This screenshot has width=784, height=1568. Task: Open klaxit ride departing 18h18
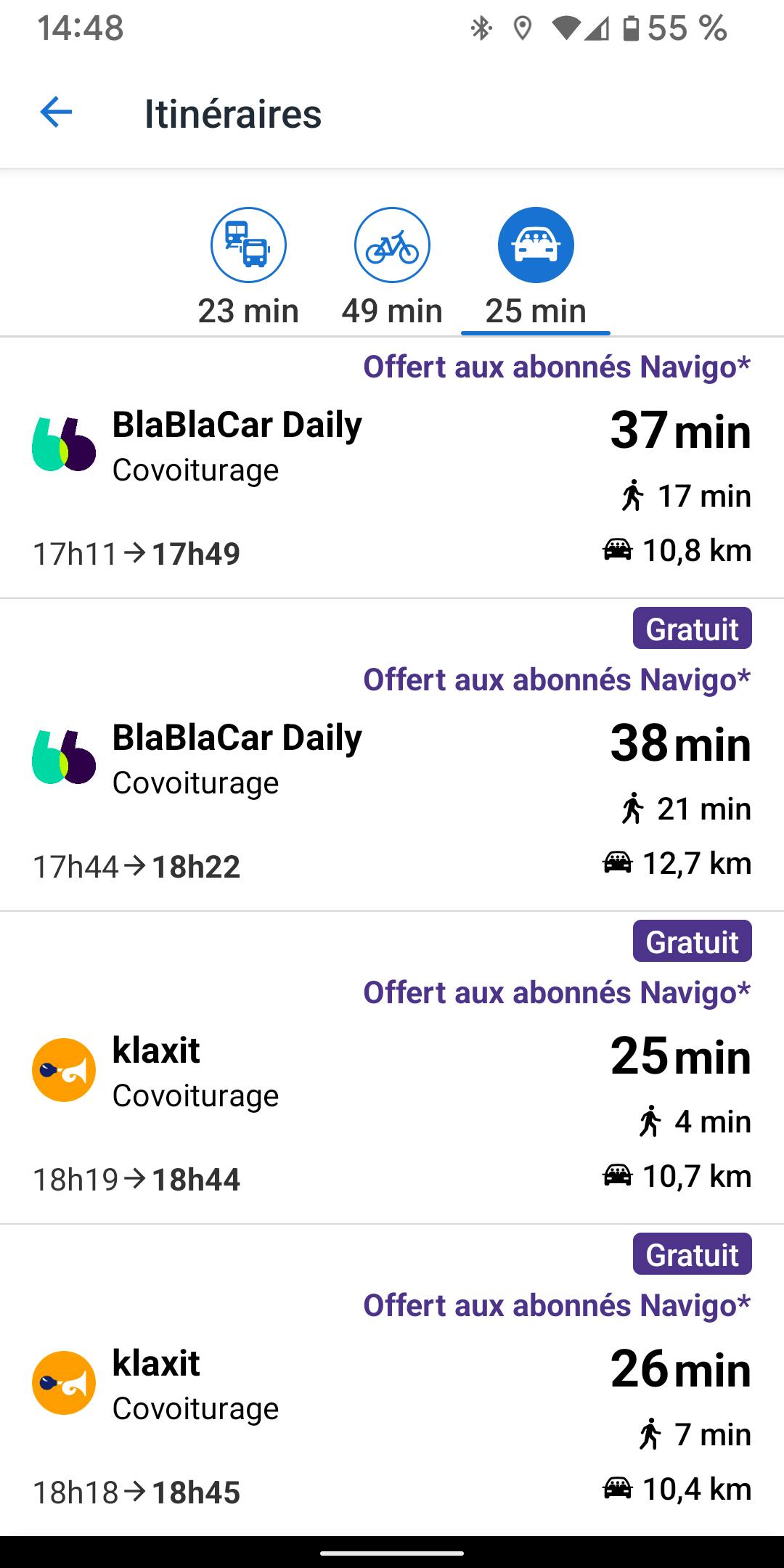tap(392, 1381)
